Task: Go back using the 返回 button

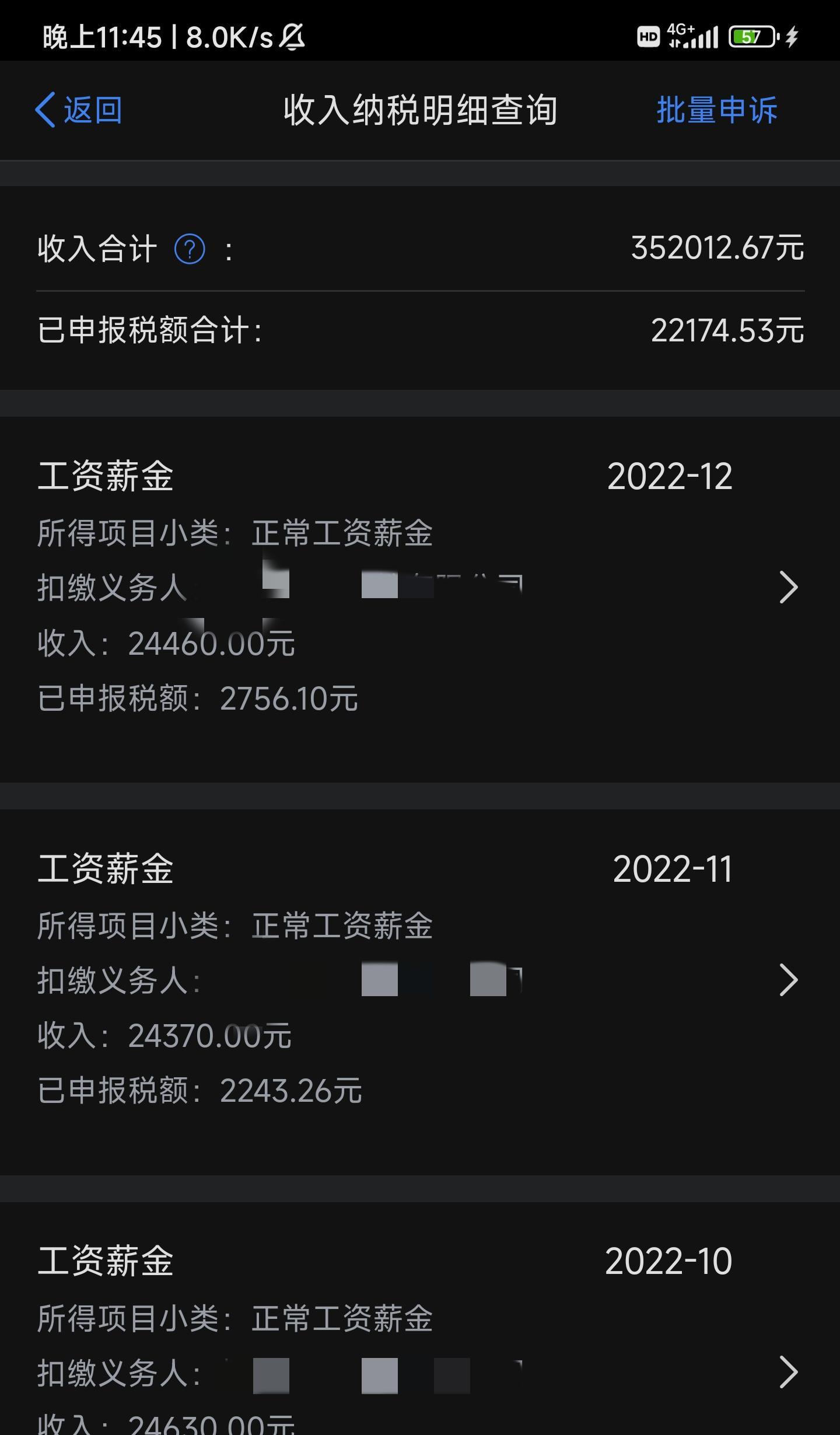Action: coord(79,110)
